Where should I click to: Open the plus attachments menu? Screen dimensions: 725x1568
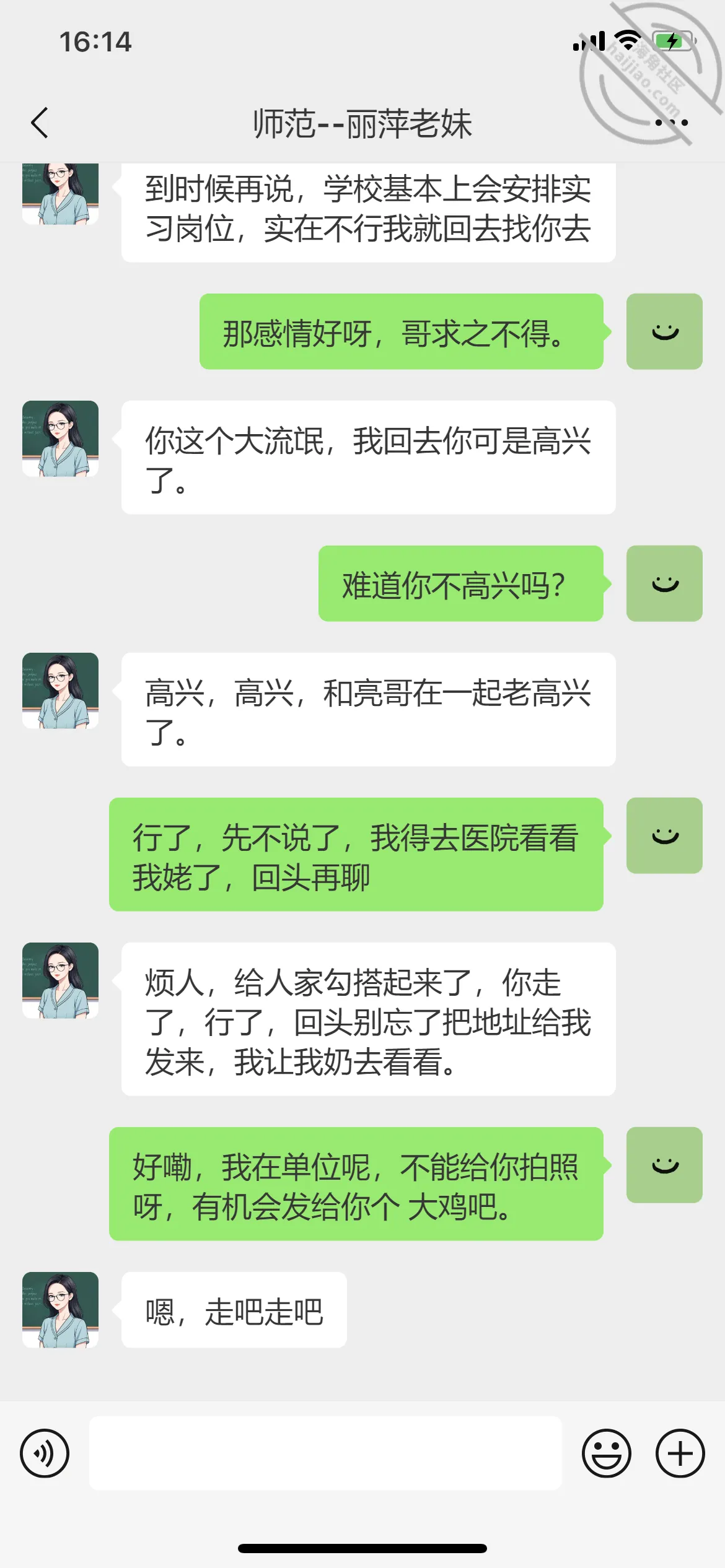click(x=680, y=1453)
